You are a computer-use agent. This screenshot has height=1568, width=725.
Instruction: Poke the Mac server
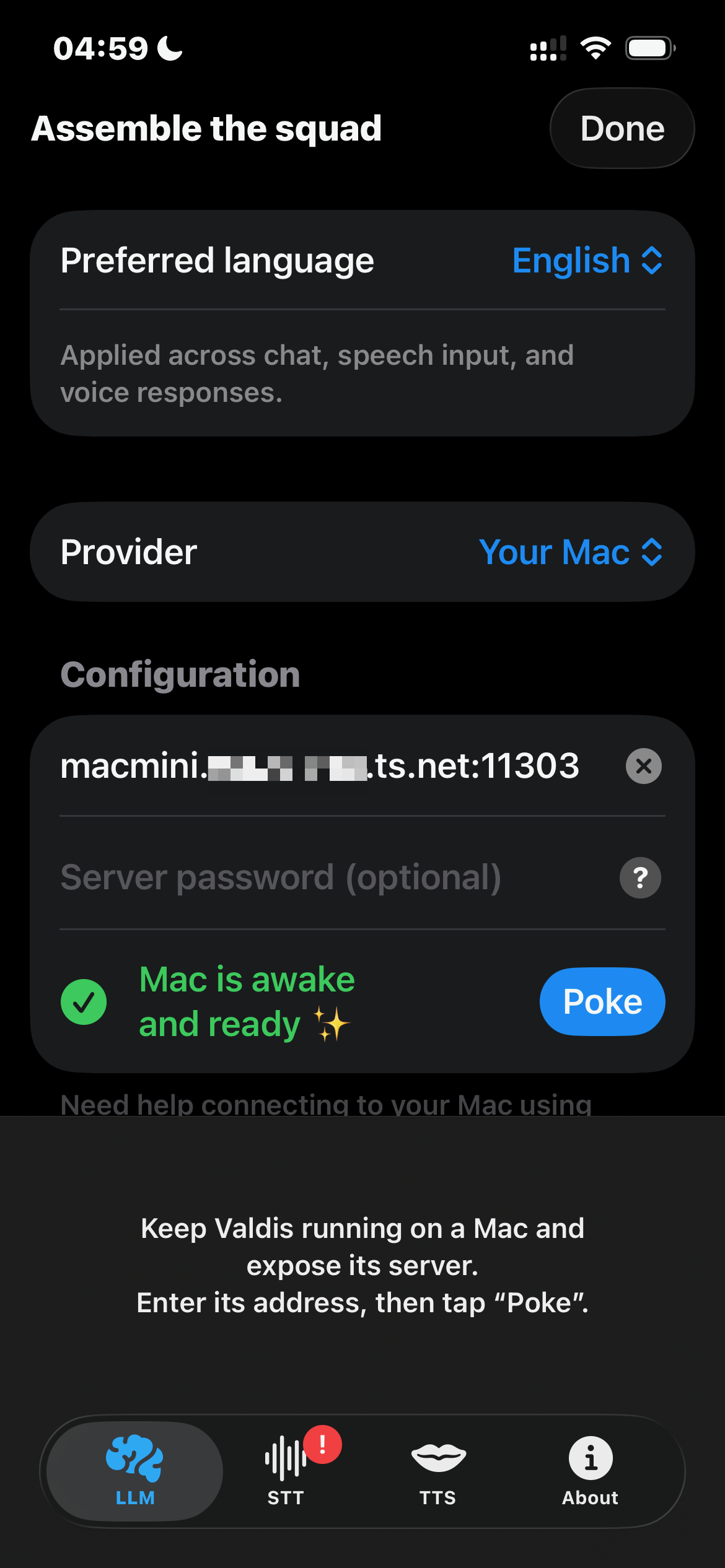tap(601, 1001)
